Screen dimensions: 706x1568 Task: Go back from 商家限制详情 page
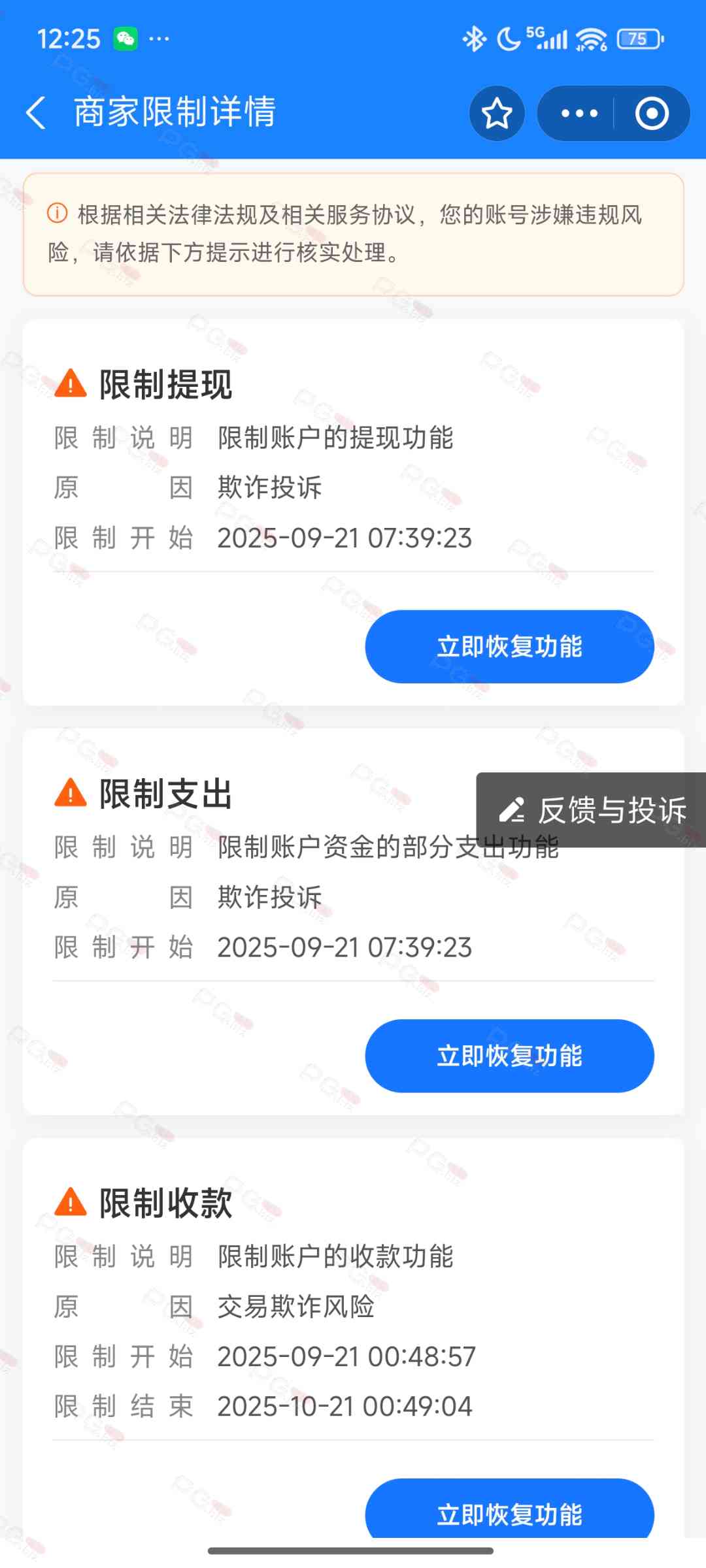36,112
